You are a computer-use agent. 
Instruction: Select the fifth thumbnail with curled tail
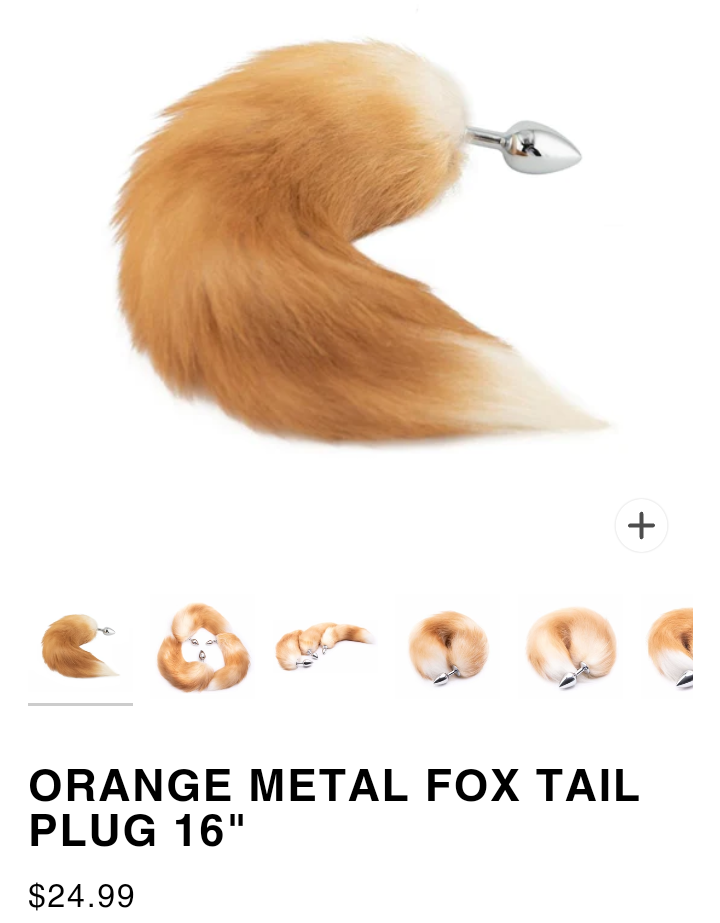pyautogui.click(x=571, y=646)
